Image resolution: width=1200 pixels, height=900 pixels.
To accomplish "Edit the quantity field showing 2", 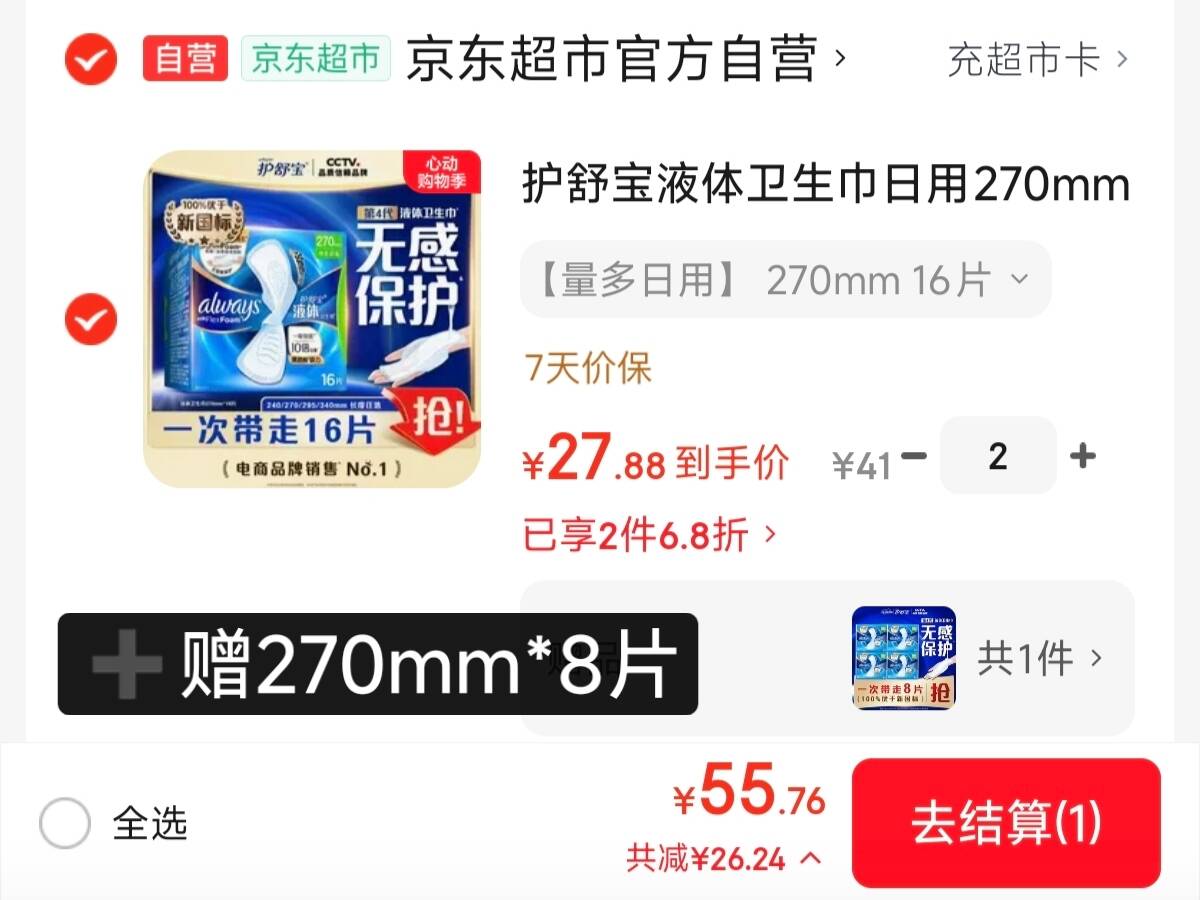I will pos(998,456).
